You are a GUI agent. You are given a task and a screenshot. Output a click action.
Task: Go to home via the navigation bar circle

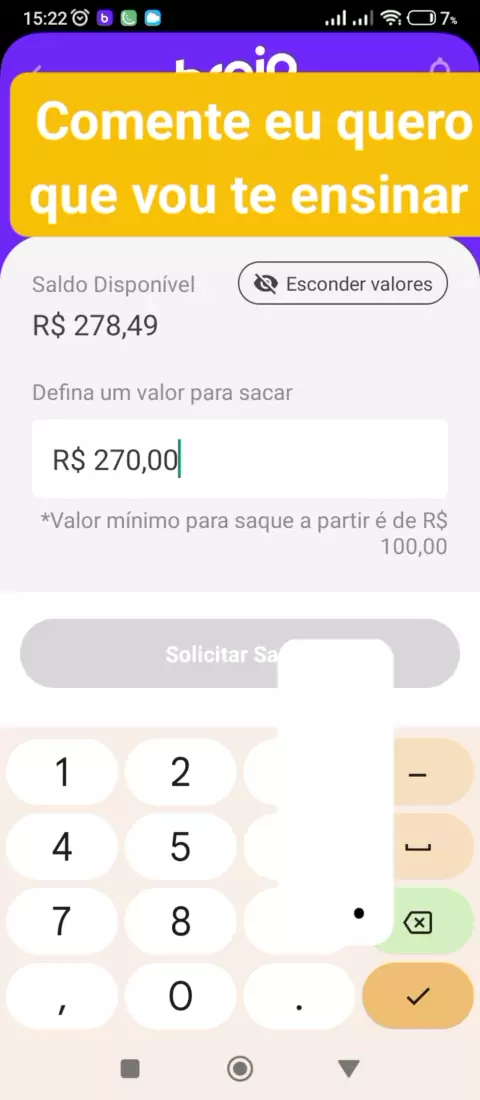click(x=240, y=1068)
